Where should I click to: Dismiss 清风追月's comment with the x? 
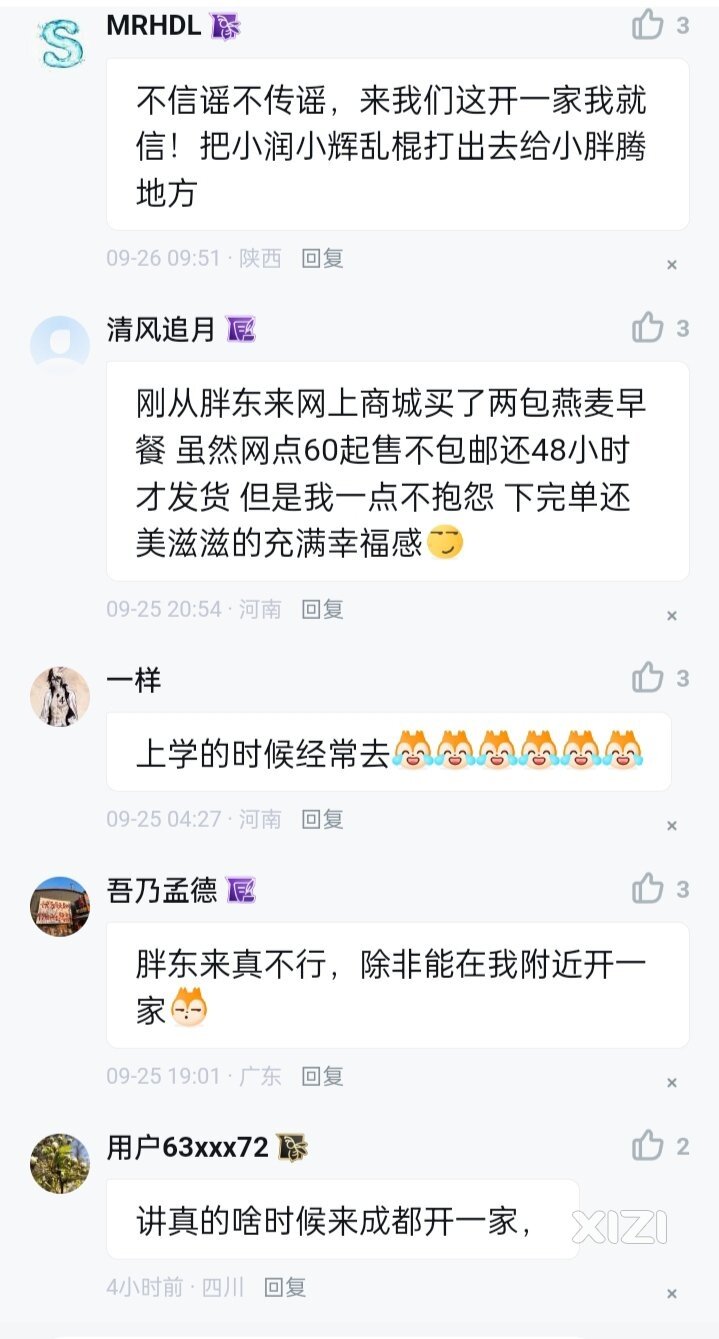point(672,616)
